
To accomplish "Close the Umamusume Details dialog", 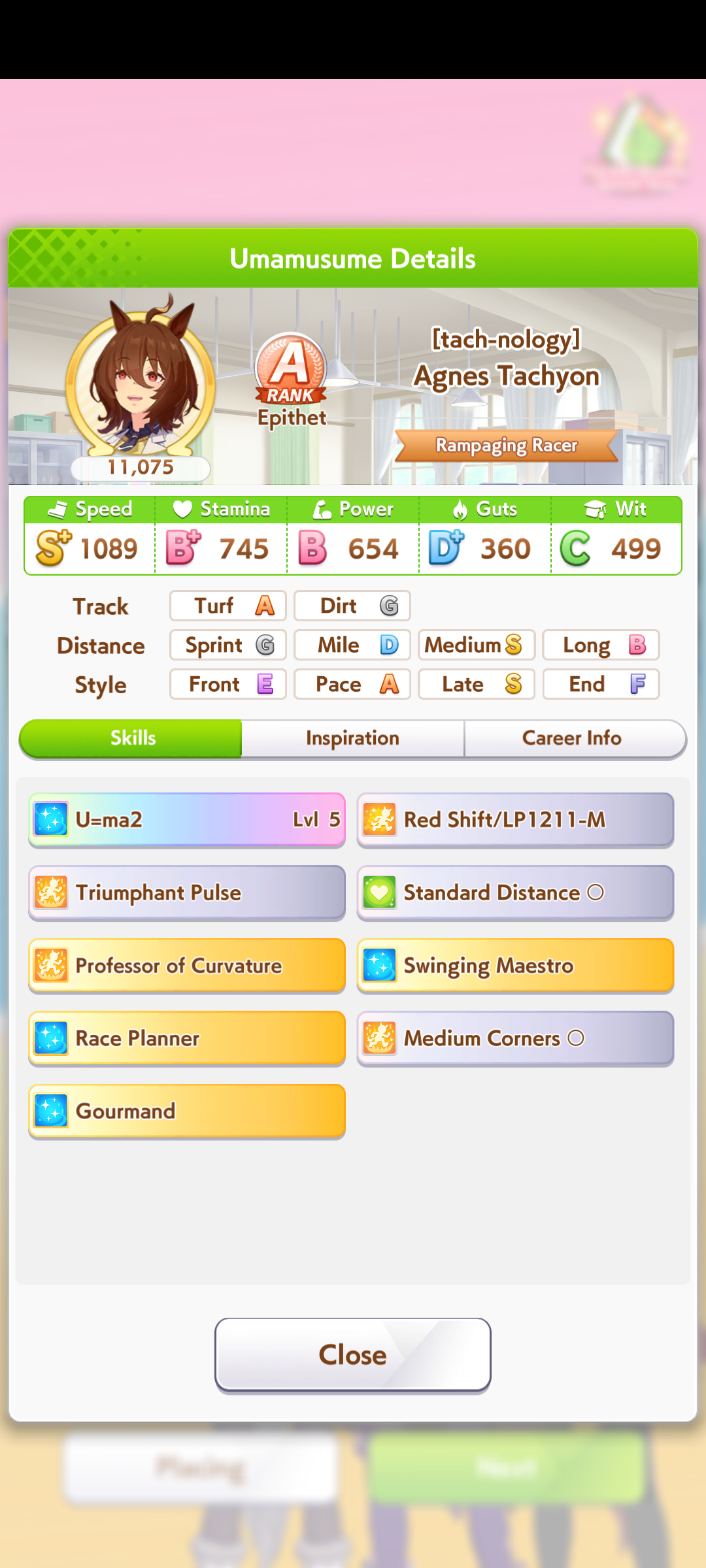I will pyautogui.click(x=352, y=1354).
